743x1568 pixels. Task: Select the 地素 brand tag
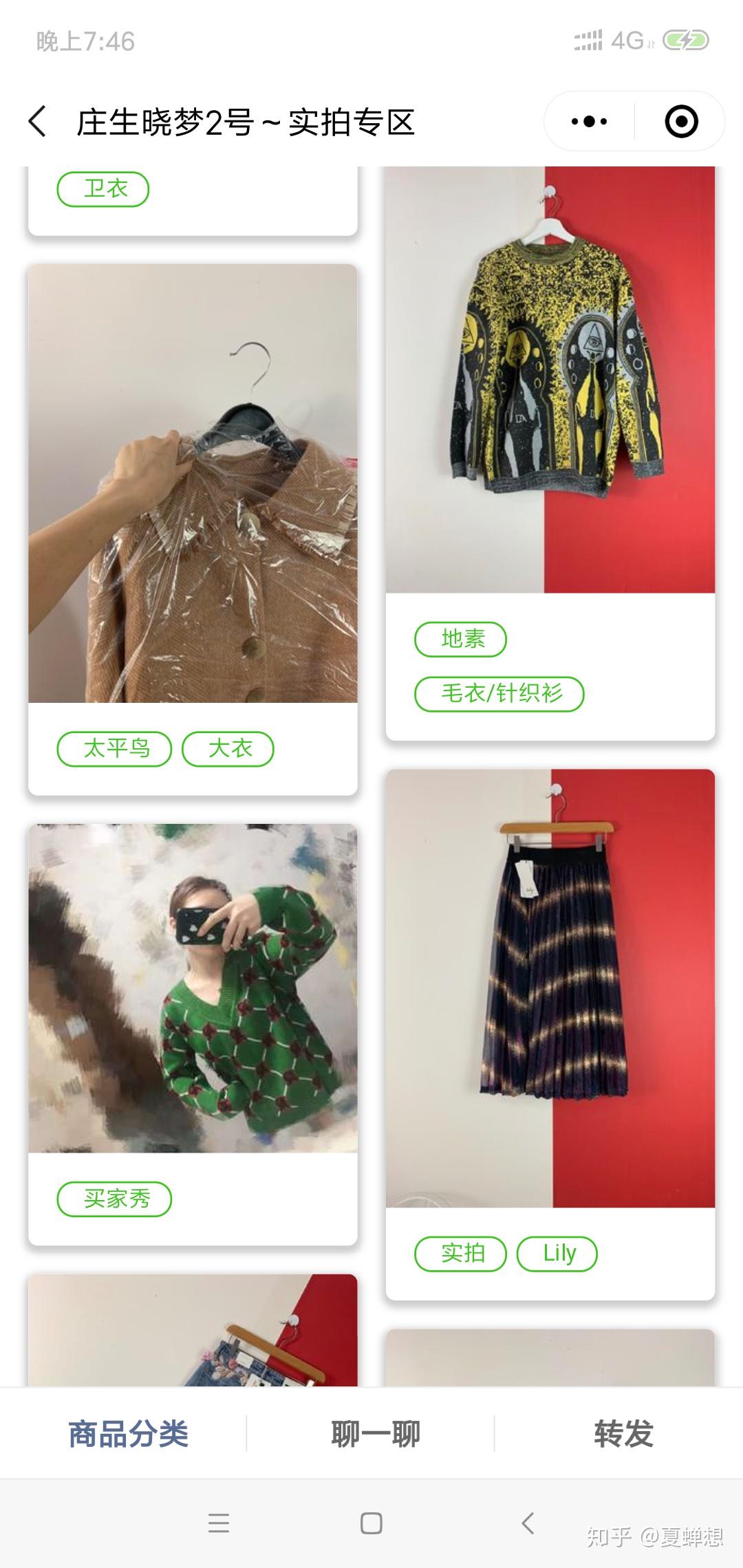(x=460, y=639)
